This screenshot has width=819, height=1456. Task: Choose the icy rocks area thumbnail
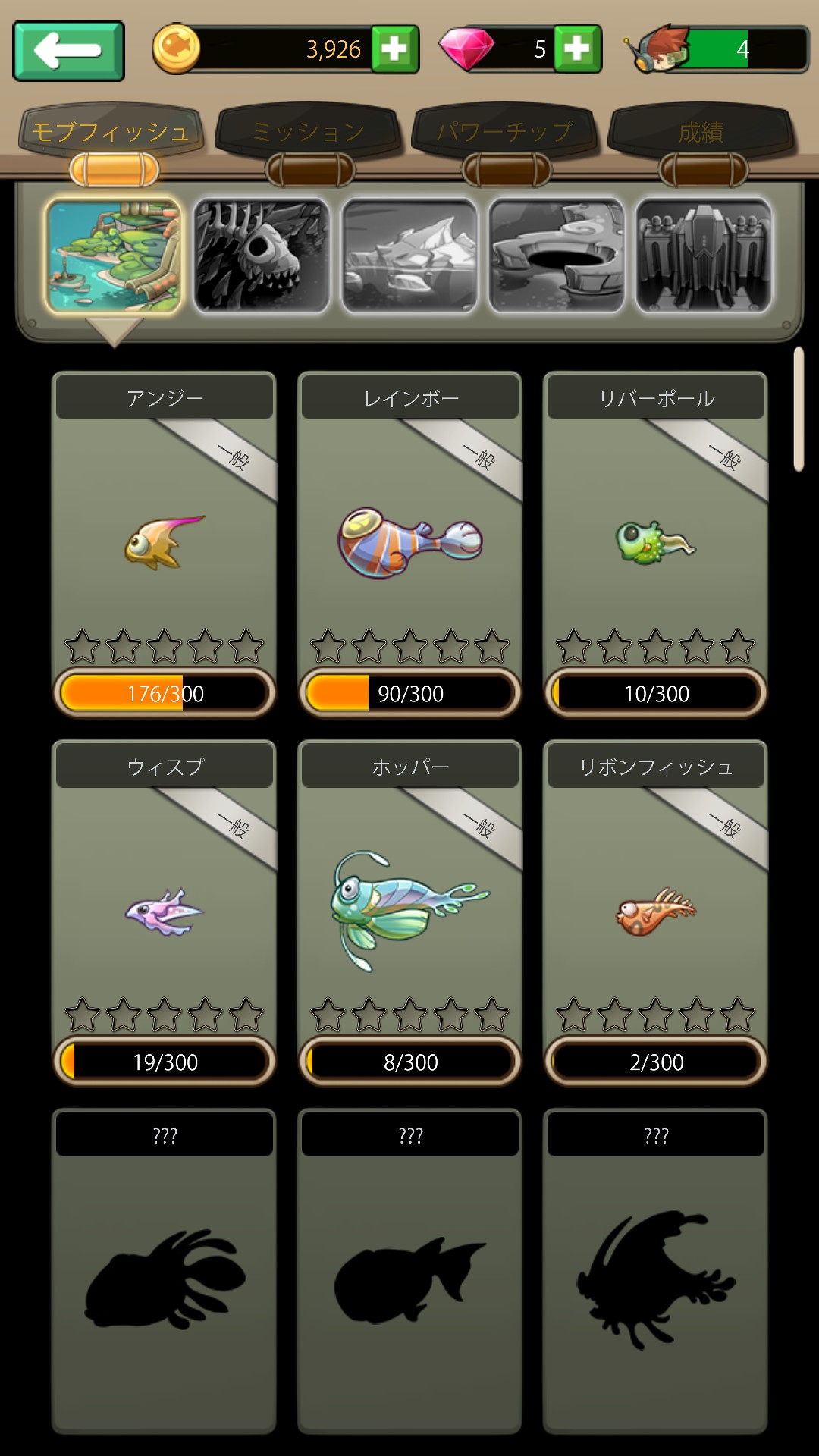pyautogui.click(x=409, y=256)
